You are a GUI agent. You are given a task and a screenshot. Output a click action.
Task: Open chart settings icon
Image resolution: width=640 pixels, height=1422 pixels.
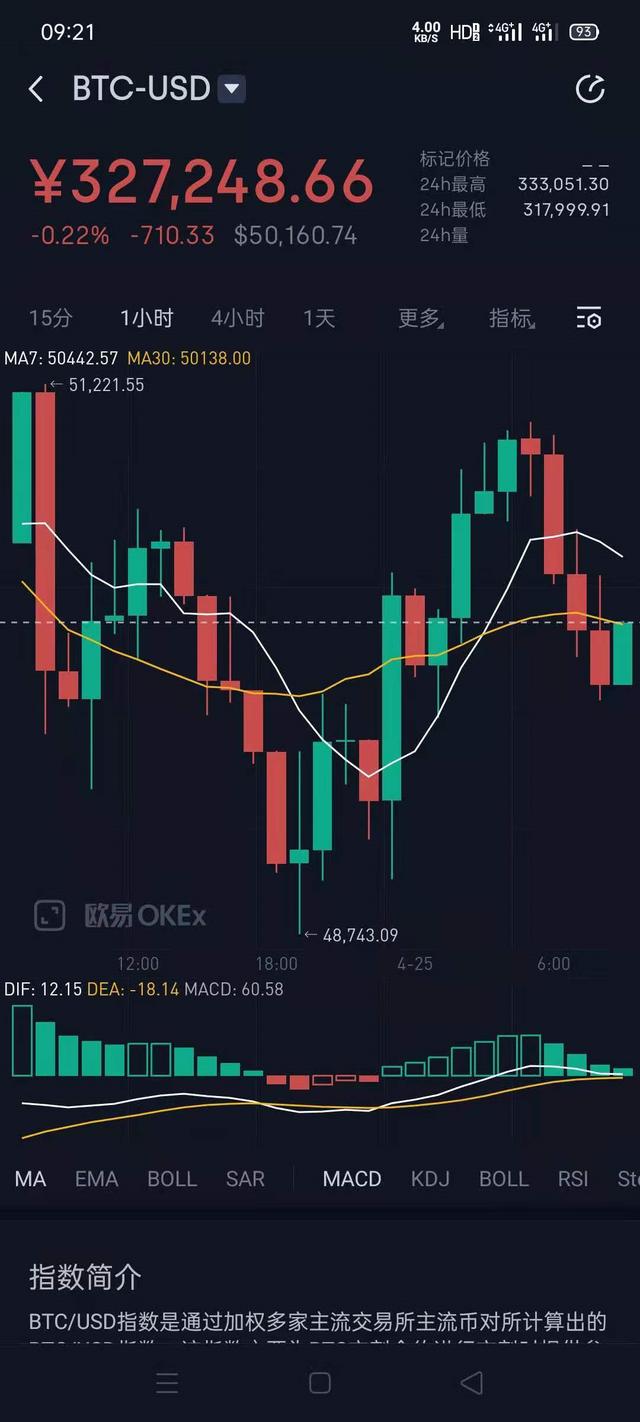(x=589, y=318)
